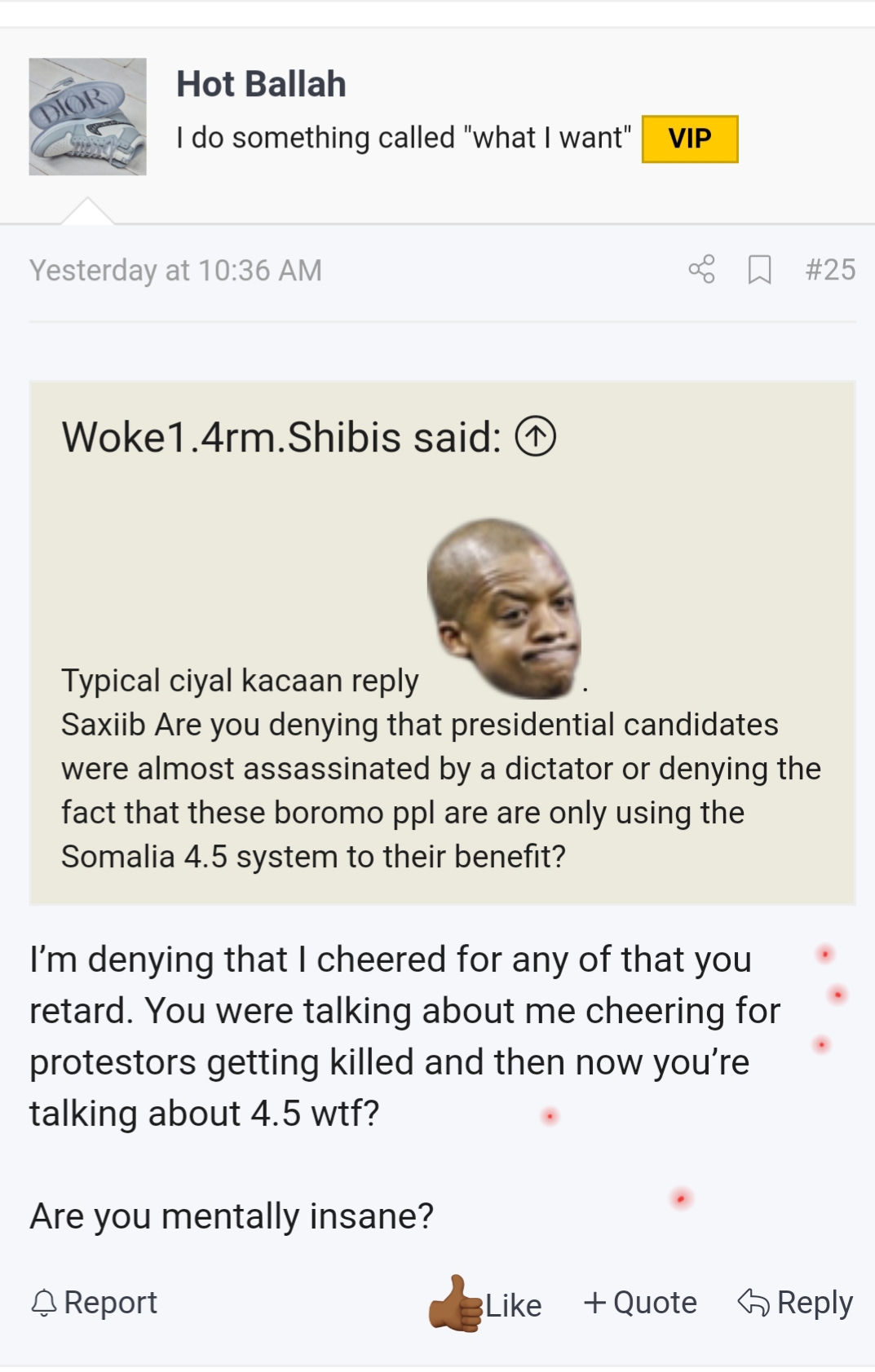This screenshot has width=875, height=1372.
Task: Add this post to multi-quote
Action: [641, 1303]
